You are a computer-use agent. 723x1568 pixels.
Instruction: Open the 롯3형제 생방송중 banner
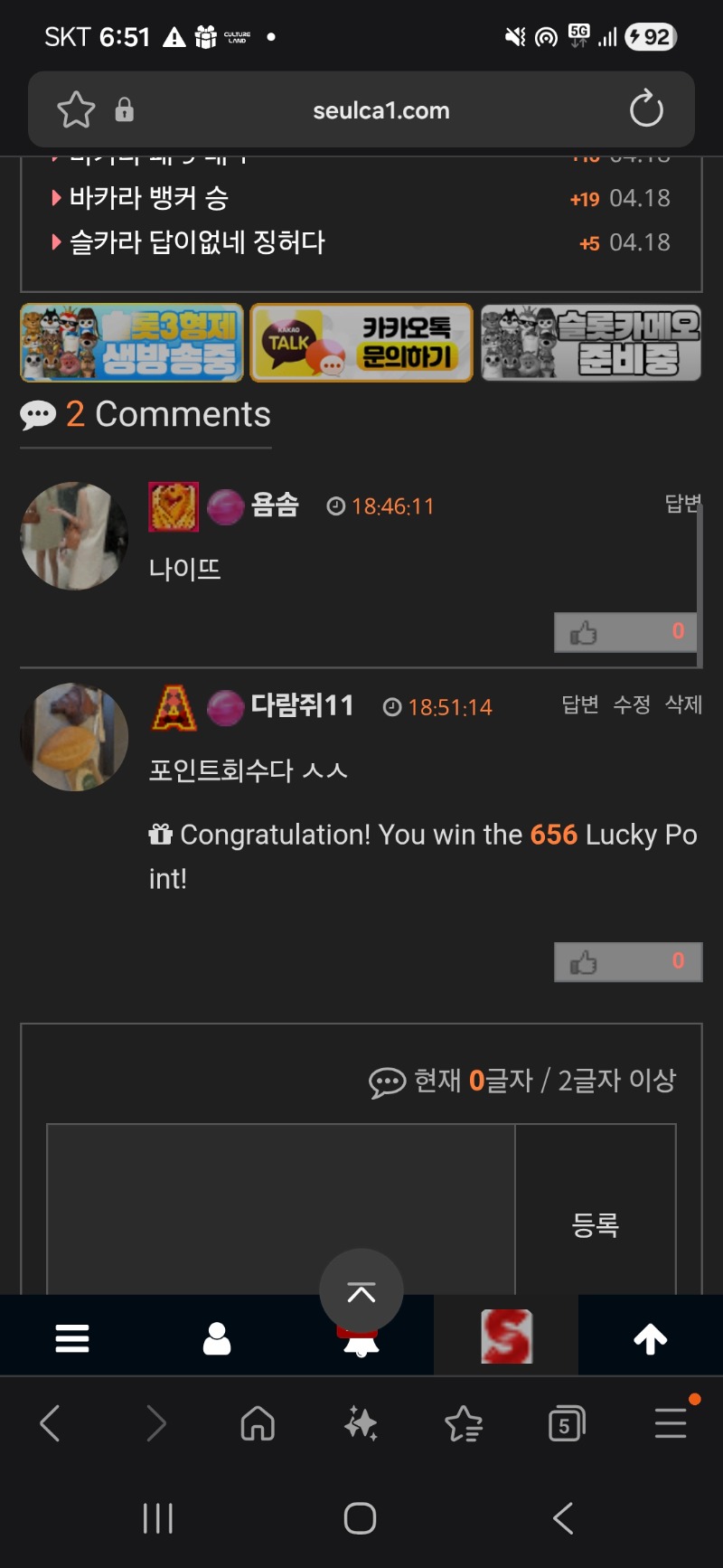pyautogui.click(x=132, y=343)
